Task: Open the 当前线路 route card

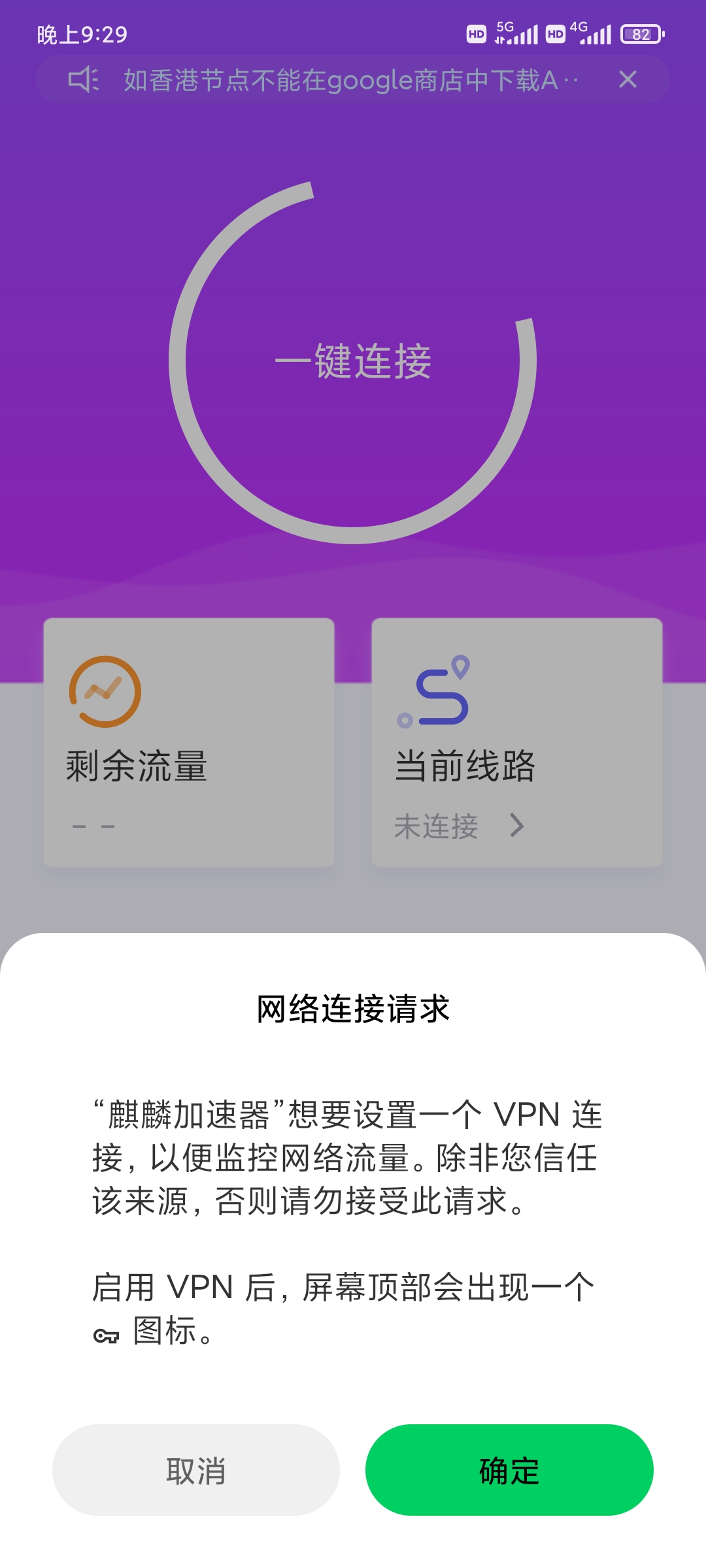Action: click(x=516, y=742)
